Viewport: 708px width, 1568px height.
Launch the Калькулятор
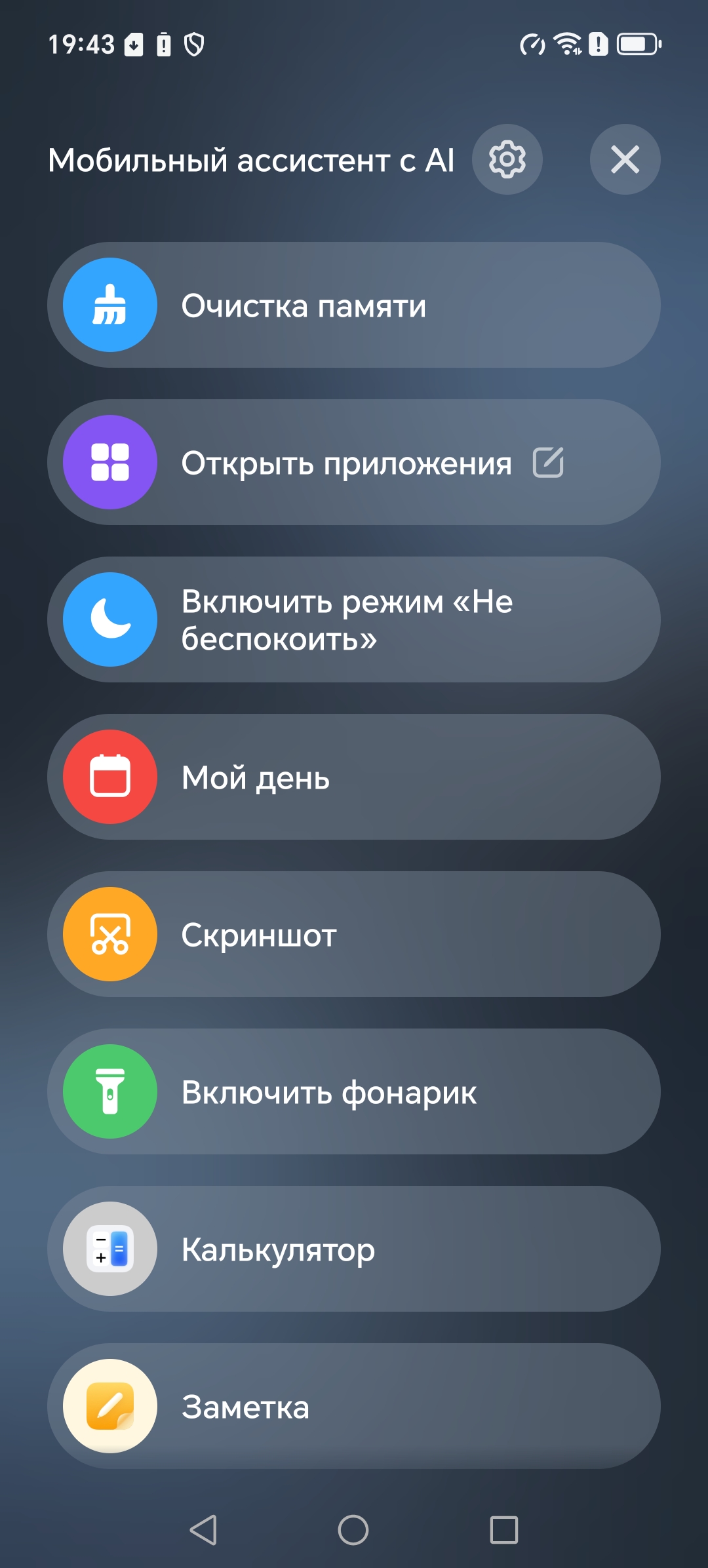354,1249
